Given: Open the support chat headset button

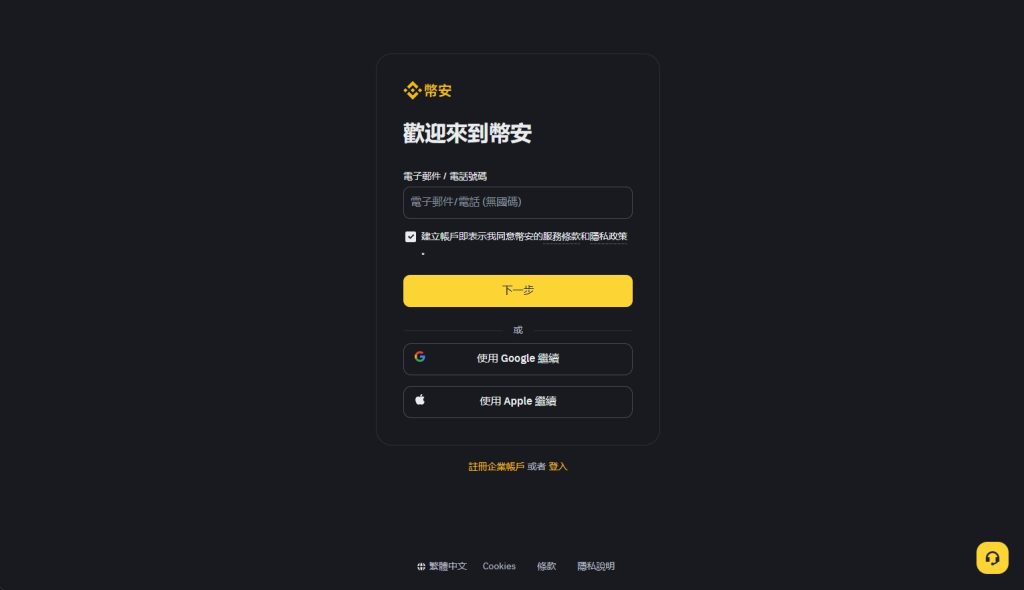Looking at the screenshot, I should coord(992,558).
